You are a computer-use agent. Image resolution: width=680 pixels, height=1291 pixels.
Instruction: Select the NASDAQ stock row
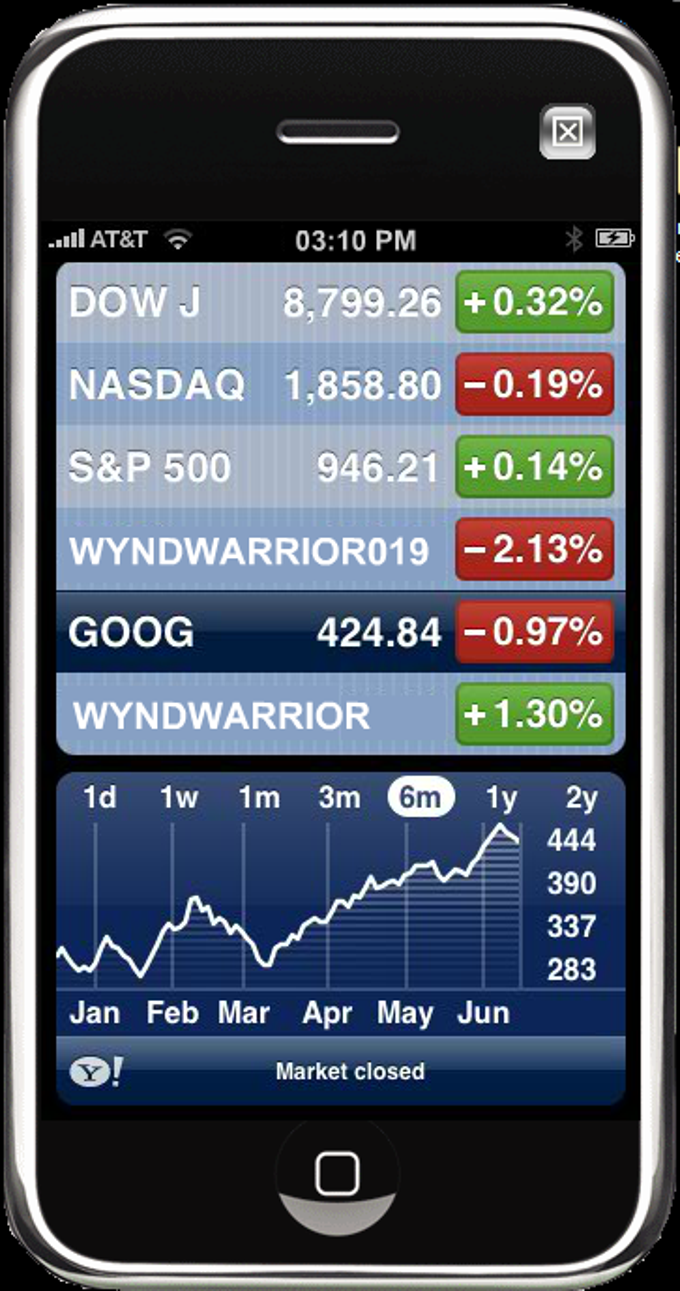(255, 385)
